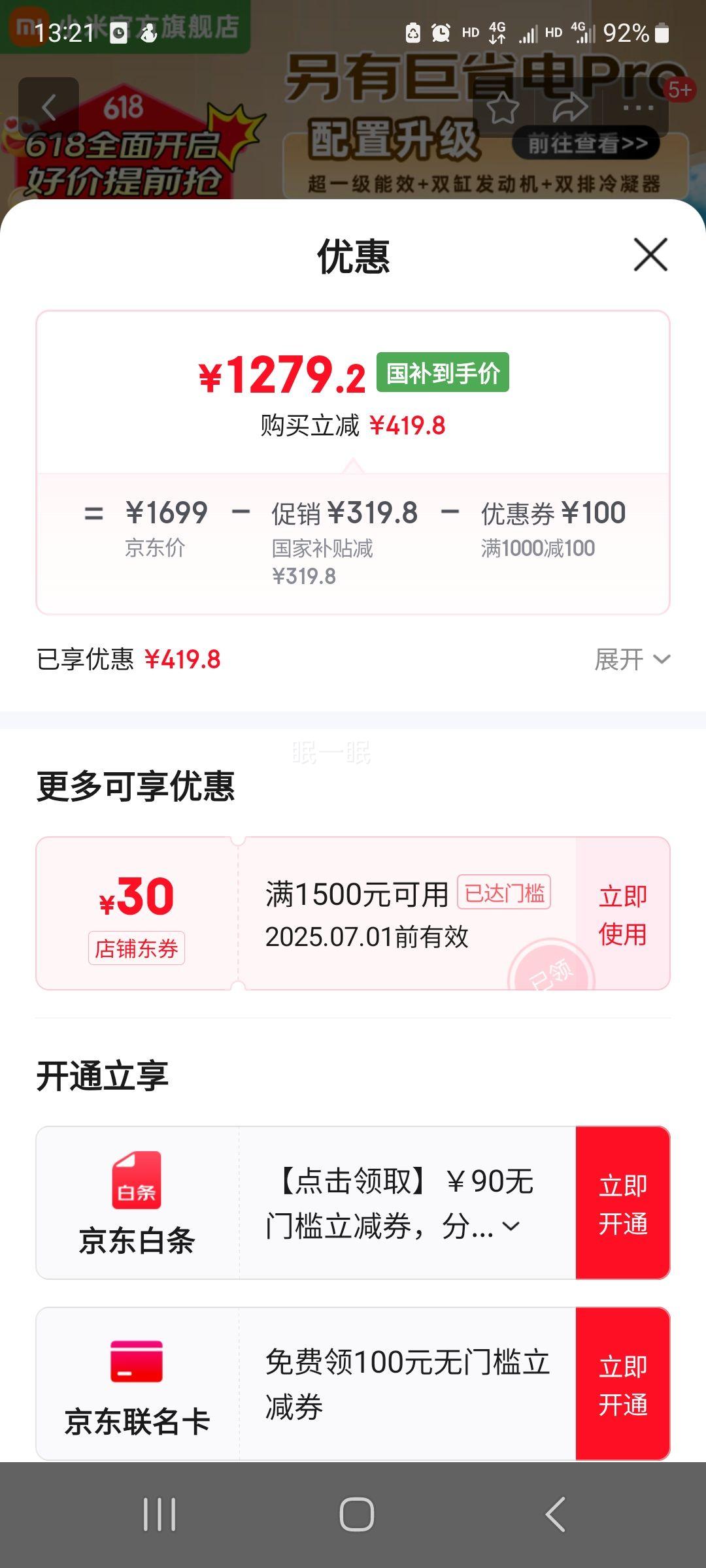The height and width of the screenshot is (1568, 706).
Task: Expand the 已享优惠 details with 展开
Action: (631, 659)
